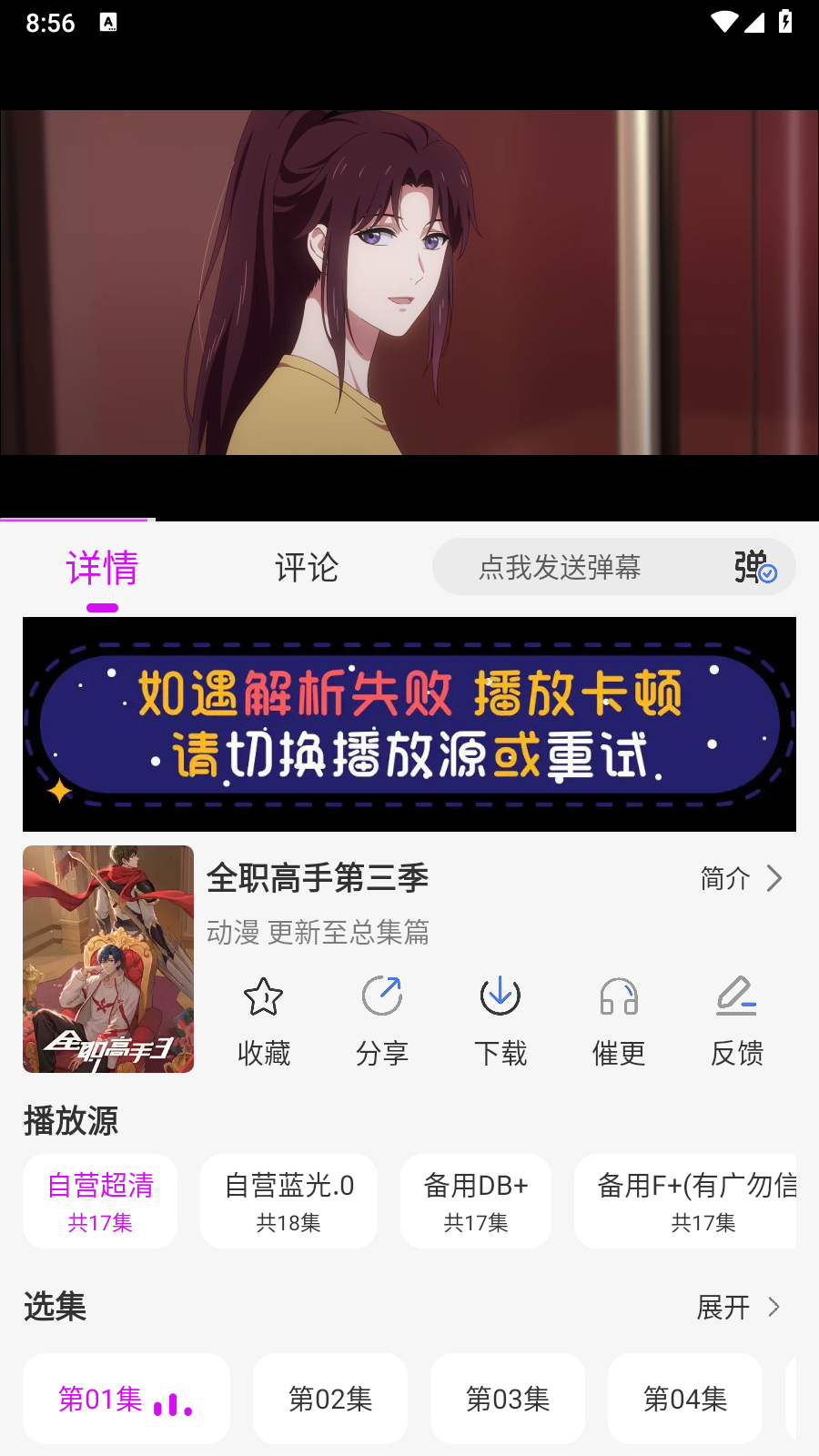Expand the 简介 synopsis with its chevron
819x1456 pixels.
pyautogui.click(x=742, y=878)
